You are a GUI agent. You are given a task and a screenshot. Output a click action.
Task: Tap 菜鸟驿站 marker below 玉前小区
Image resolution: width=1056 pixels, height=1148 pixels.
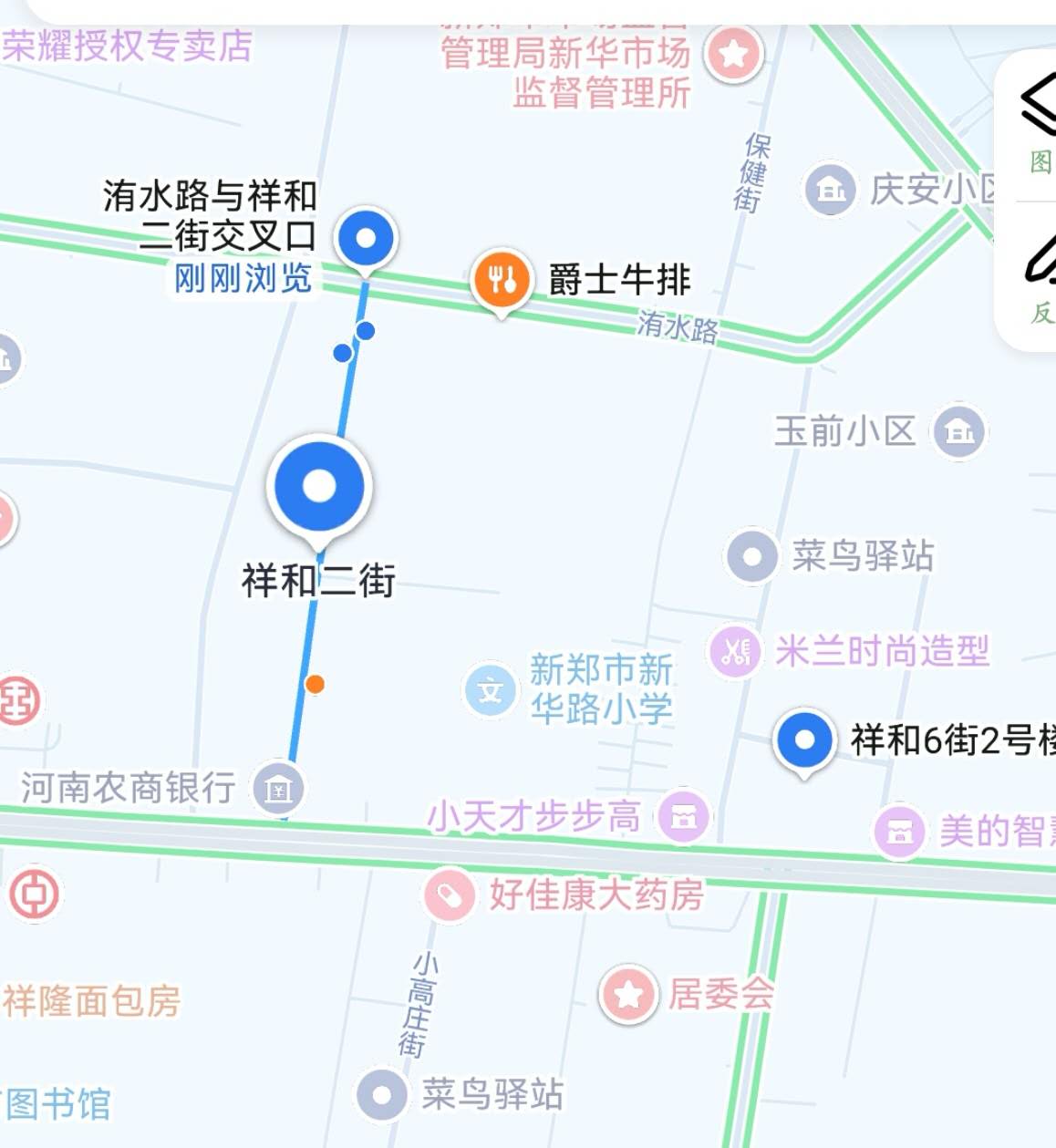[752, 555]
